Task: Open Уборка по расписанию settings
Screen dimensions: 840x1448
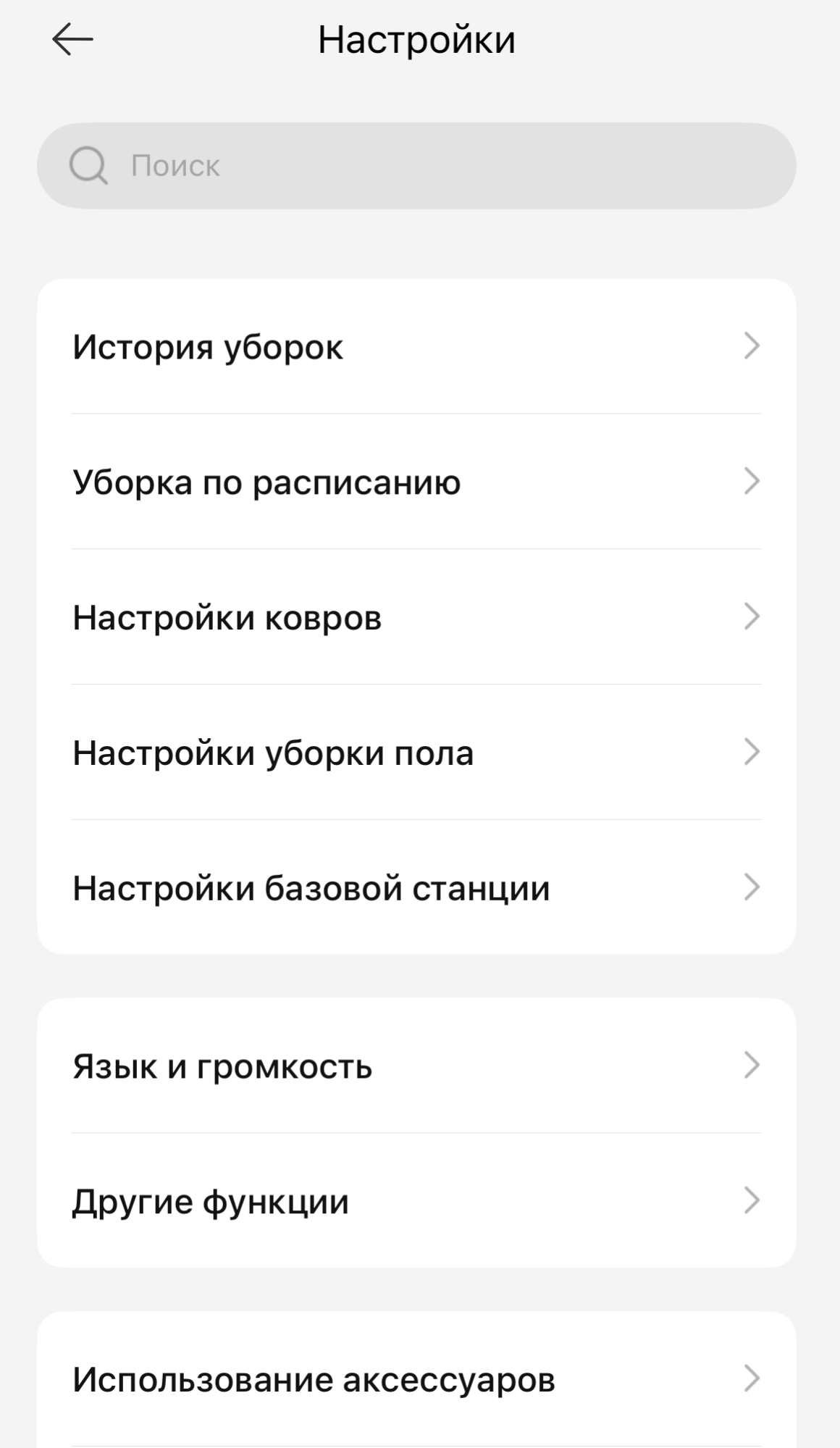Action: coord(416,482)
